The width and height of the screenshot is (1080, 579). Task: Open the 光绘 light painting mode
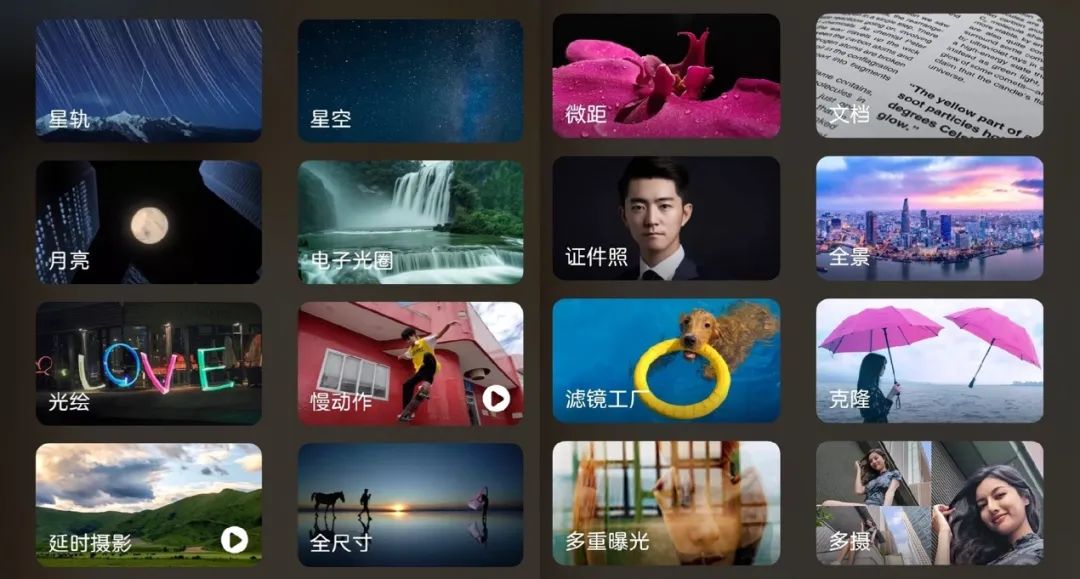[148, 363]
